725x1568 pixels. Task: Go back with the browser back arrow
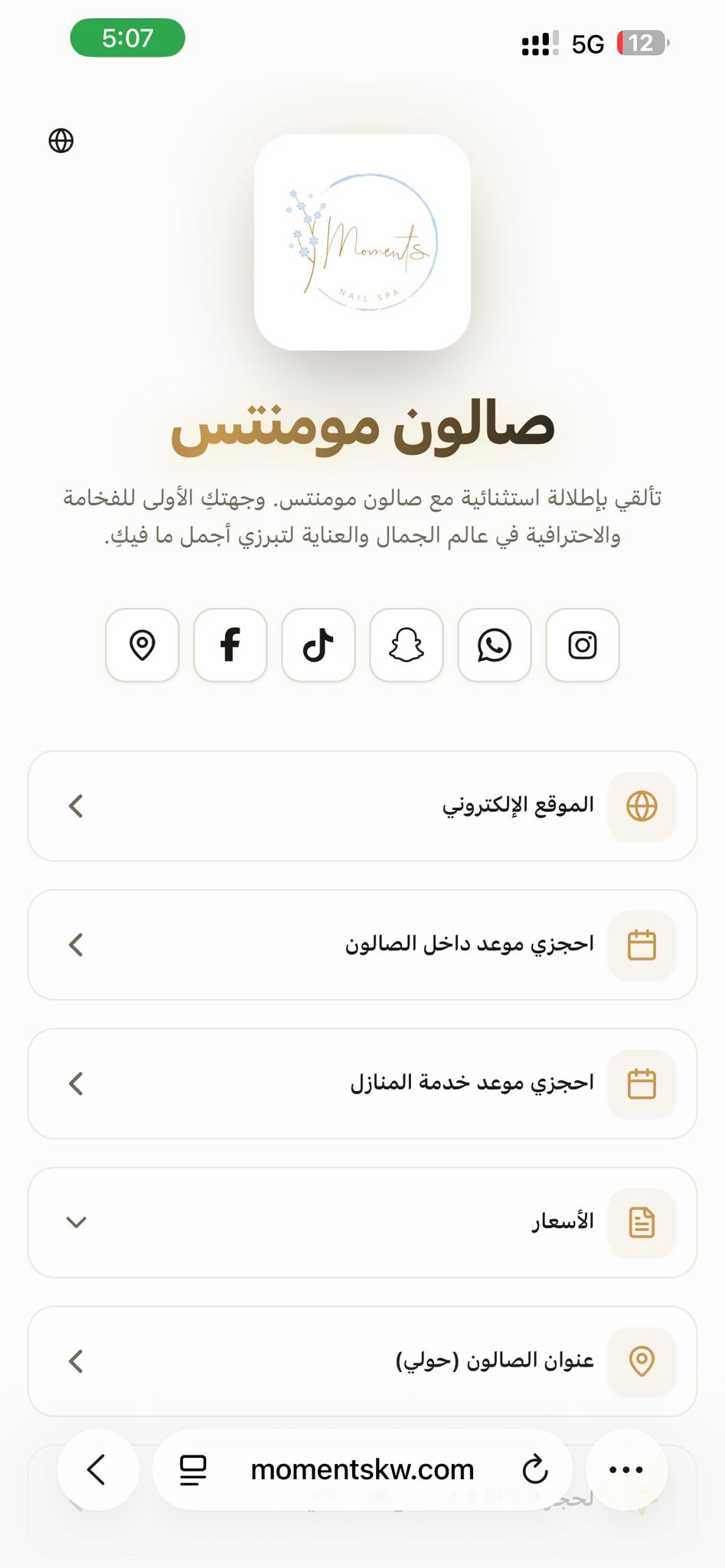98,1469
